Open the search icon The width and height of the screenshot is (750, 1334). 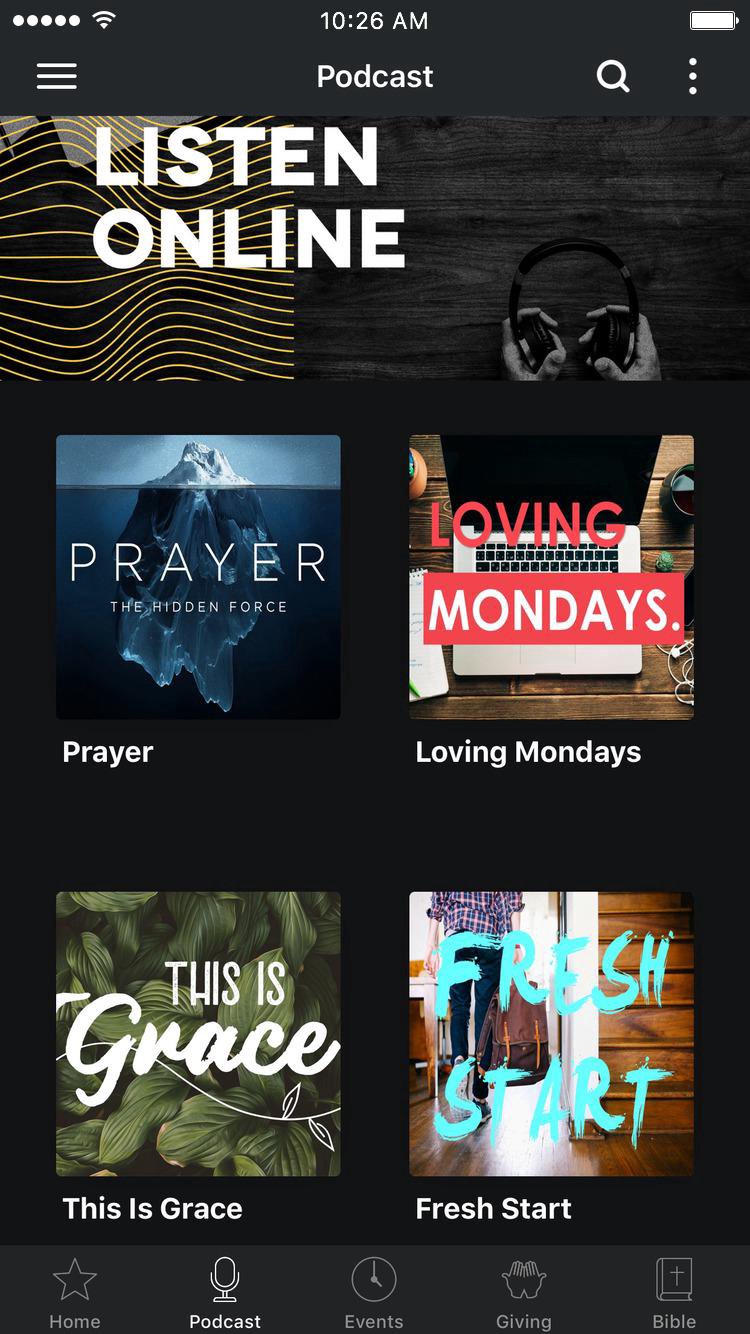pyautogui.click(x=613, y=76)
